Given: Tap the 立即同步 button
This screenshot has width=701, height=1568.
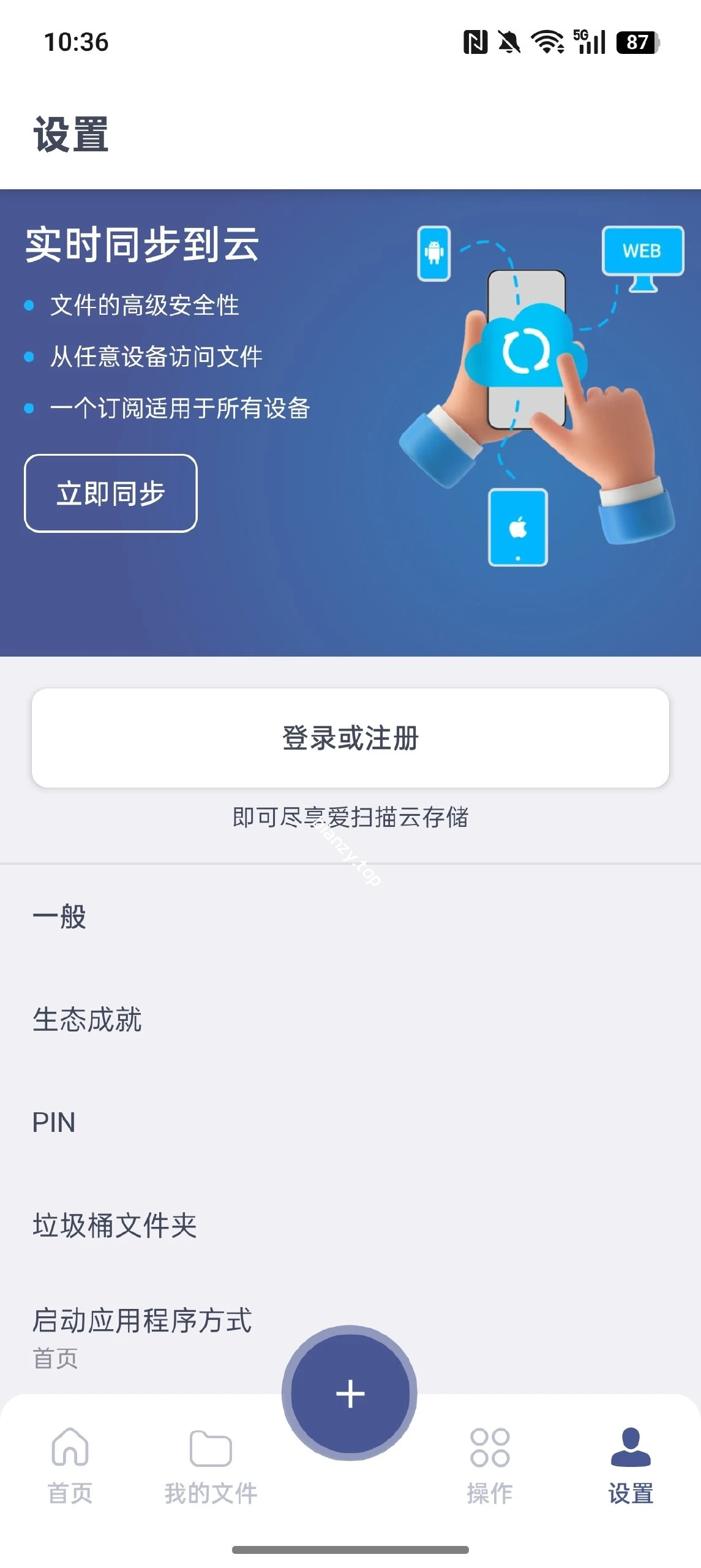Looking at the screenshot, I should 110,492.
